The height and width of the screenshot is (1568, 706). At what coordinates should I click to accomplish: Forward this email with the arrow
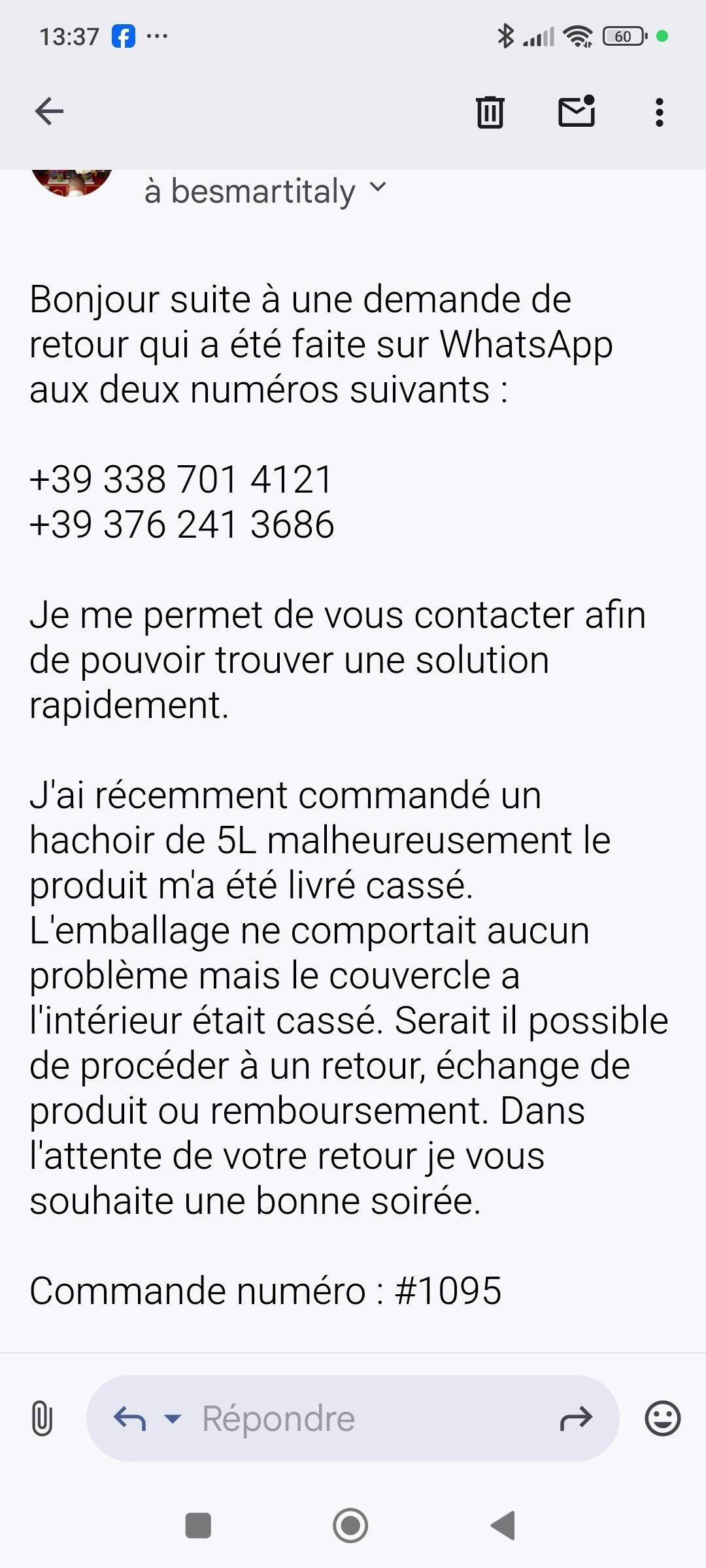576,1418
